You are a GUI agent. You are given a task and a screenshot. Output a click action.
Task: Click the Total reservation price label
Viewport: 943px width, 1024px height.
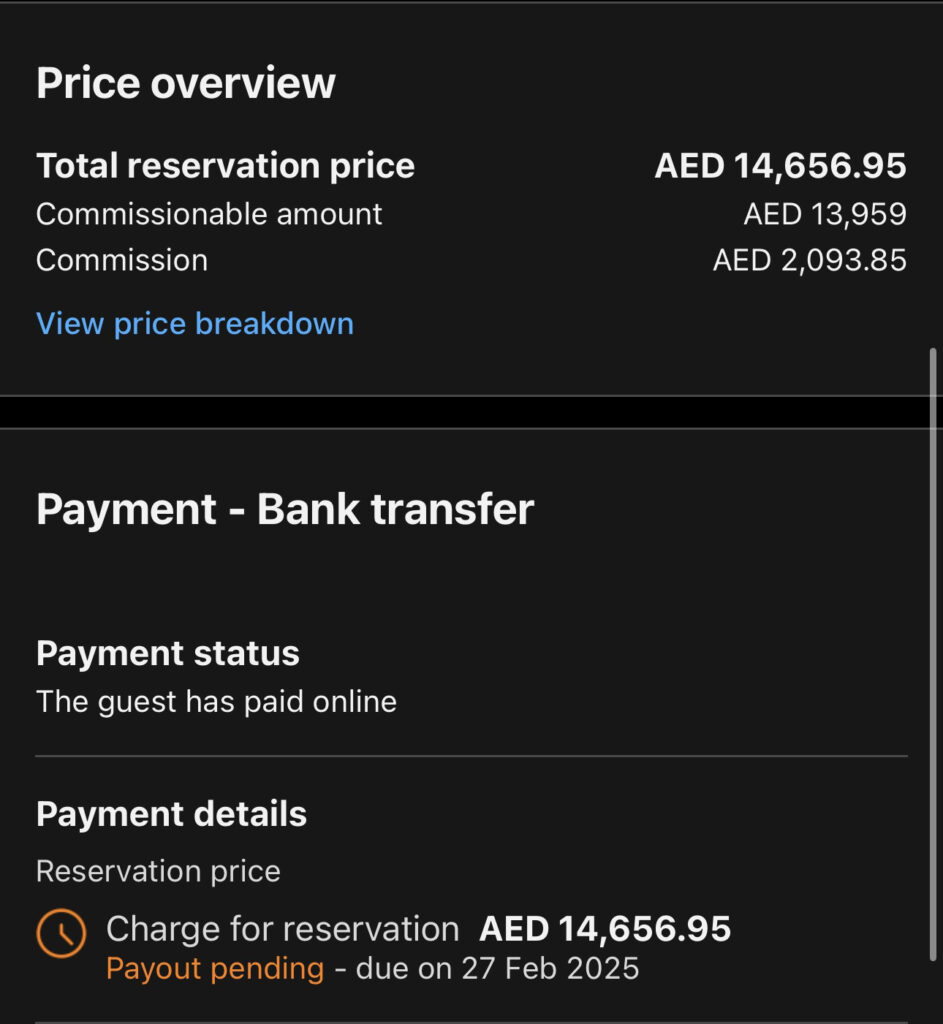tap(224, 165)
